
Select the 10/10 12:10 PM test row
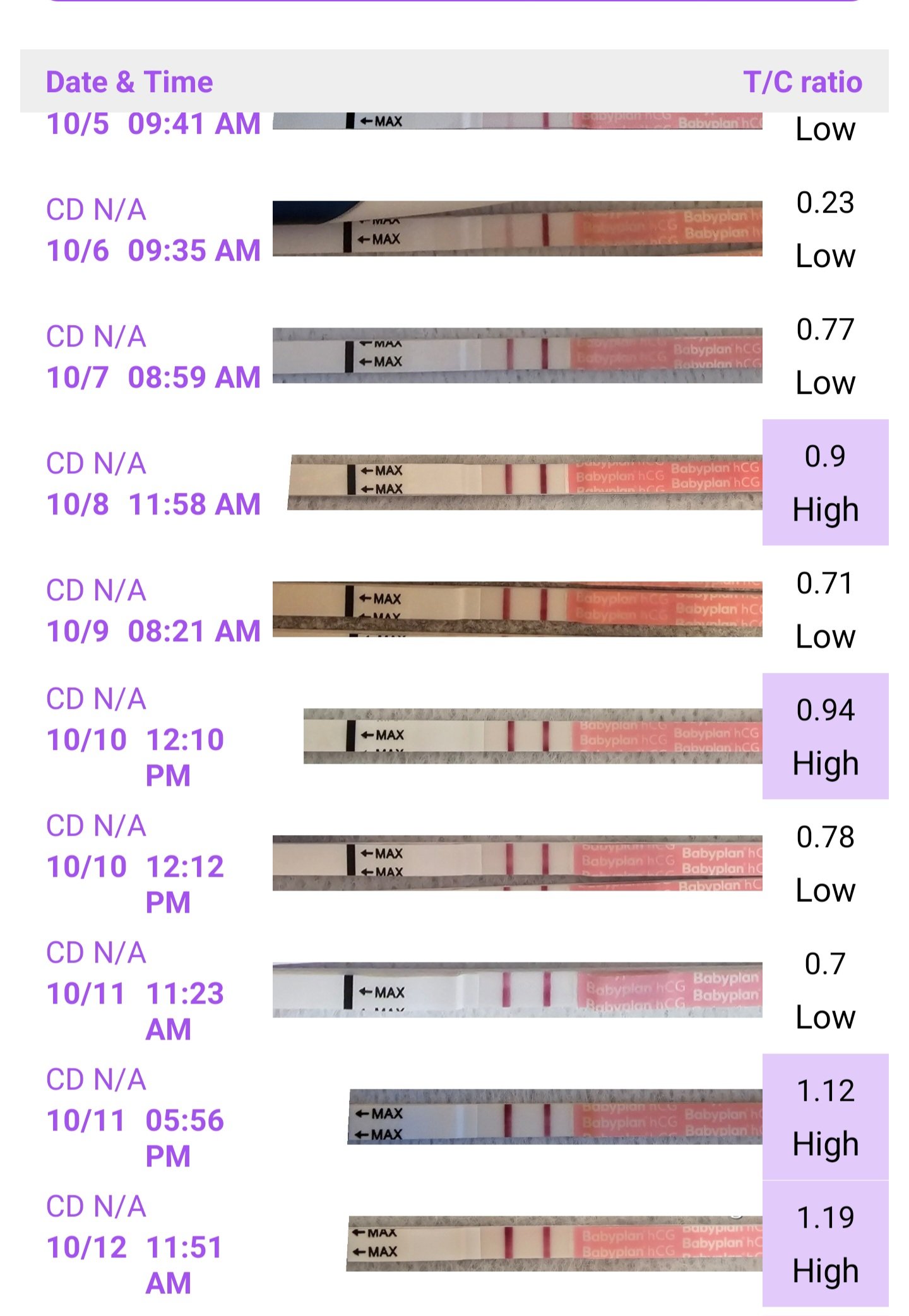pyautogui.click(x=153, y=739)
